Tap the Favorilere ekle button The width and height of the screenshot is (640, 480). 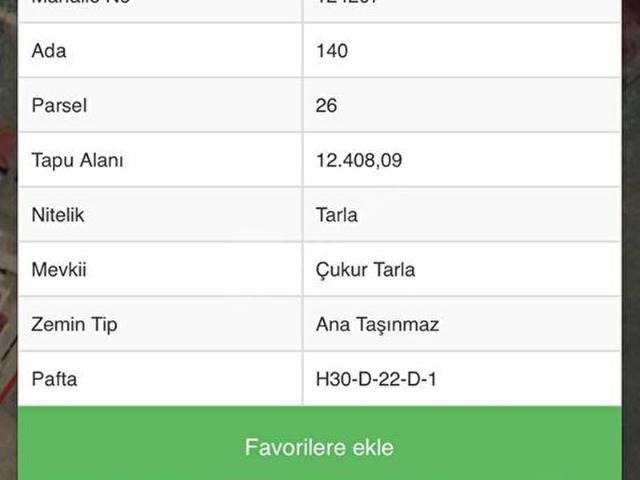tap(320, 446)
